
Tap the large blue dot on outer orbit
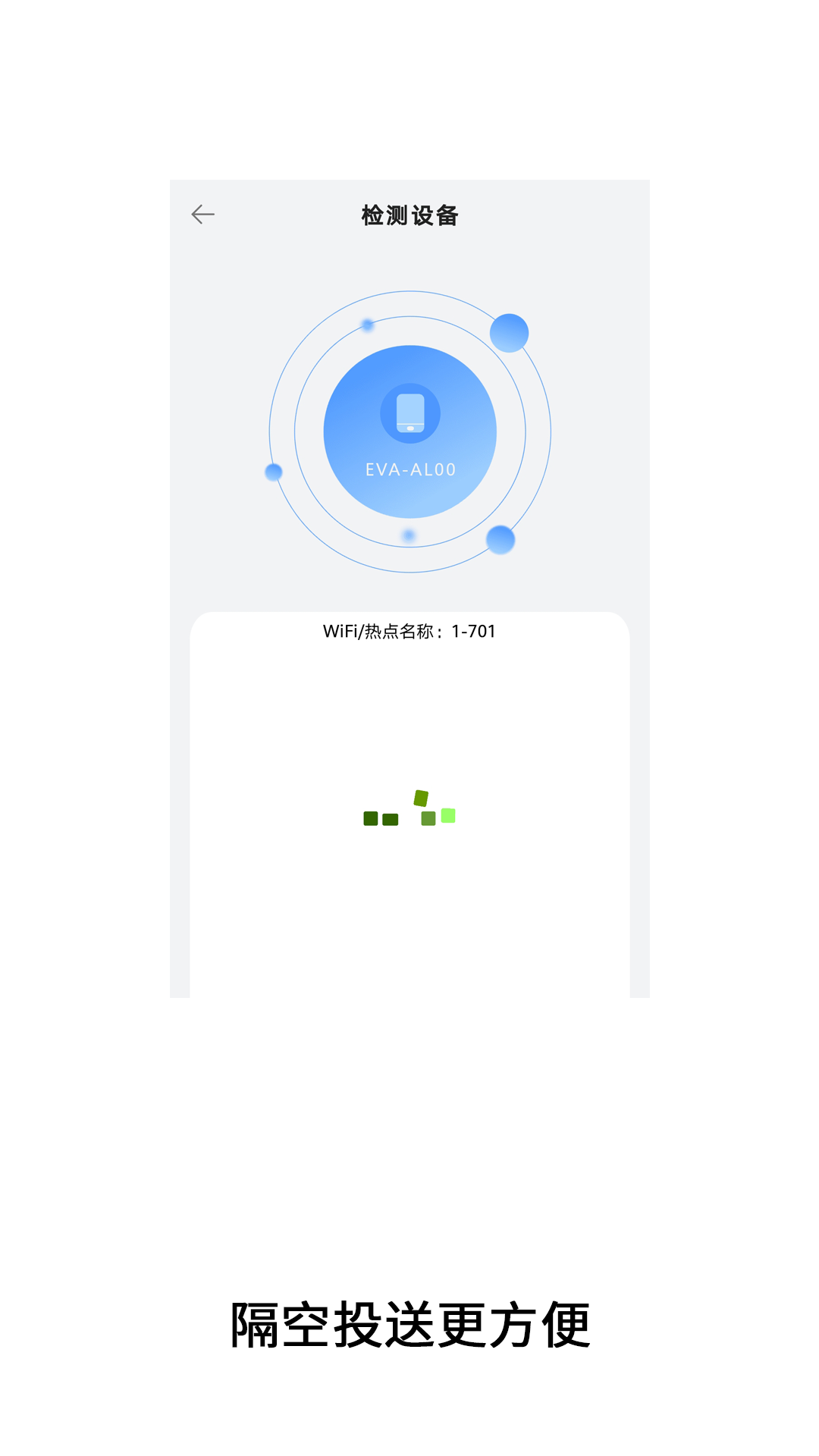click(510, 332)
